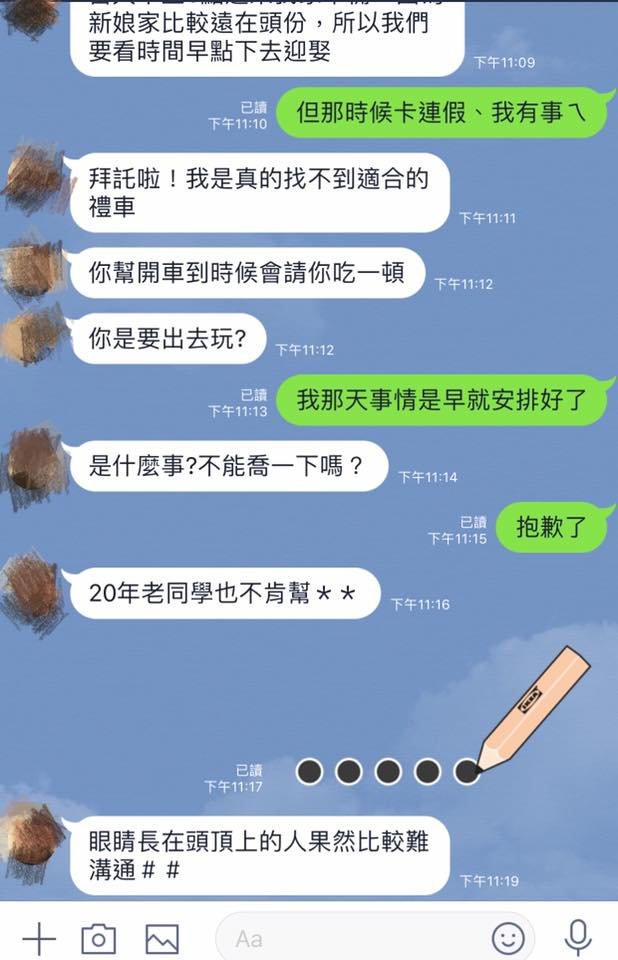Open the camera to take a photo
This screenshot has width=618, height=960.
pos(98,938)
